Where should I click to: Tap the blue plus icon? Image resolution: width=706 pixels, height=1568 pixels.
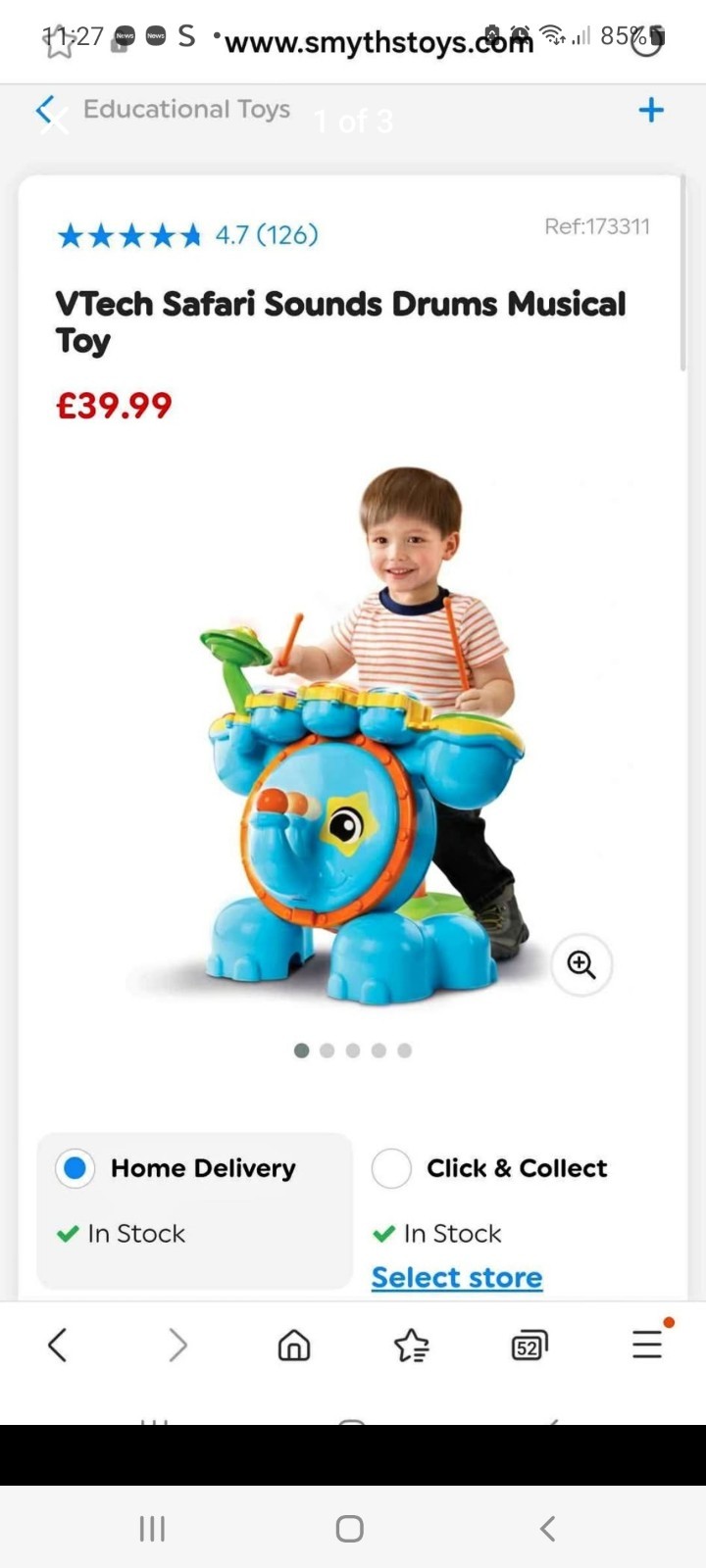tap(651, 110)
